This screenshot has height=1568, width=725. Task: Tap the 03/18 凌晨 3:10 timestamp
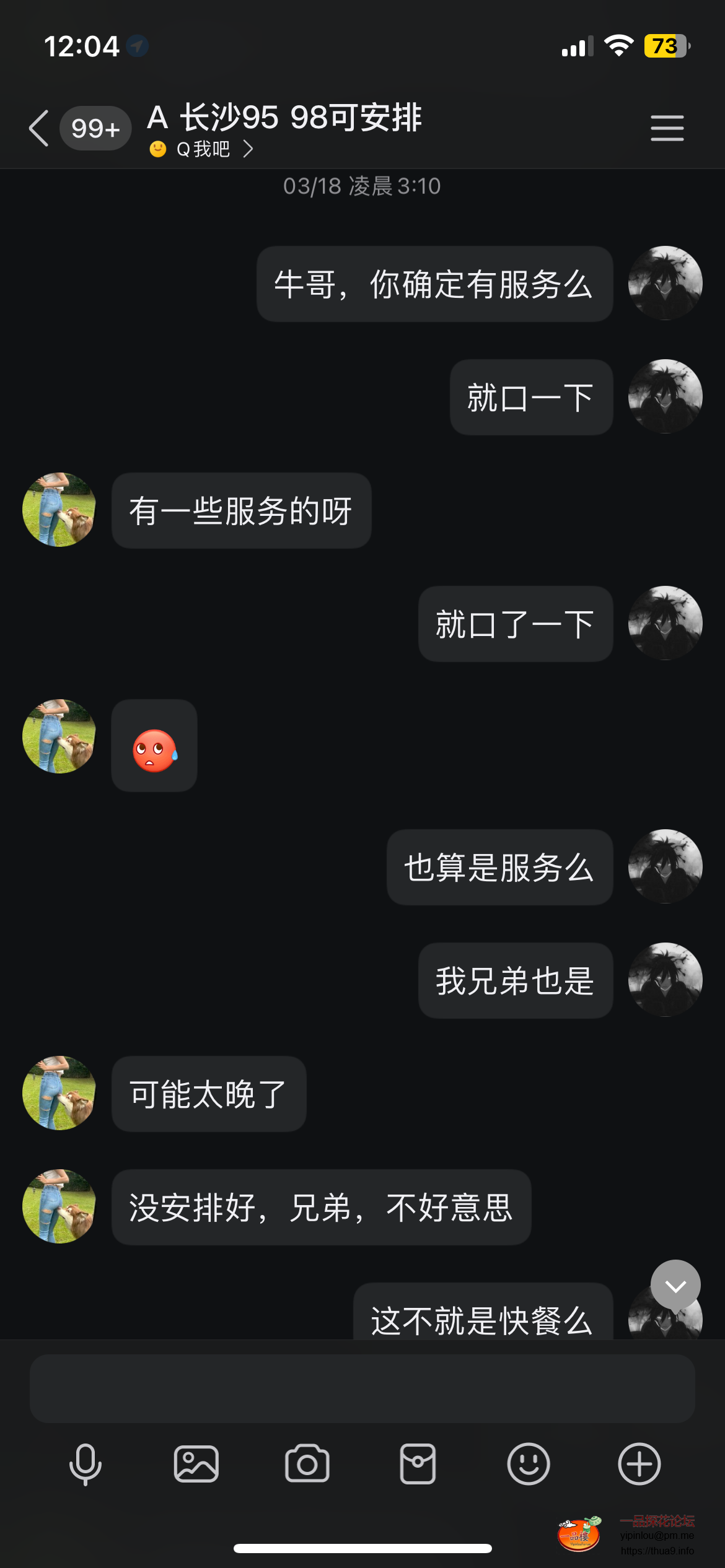point(362,185)
